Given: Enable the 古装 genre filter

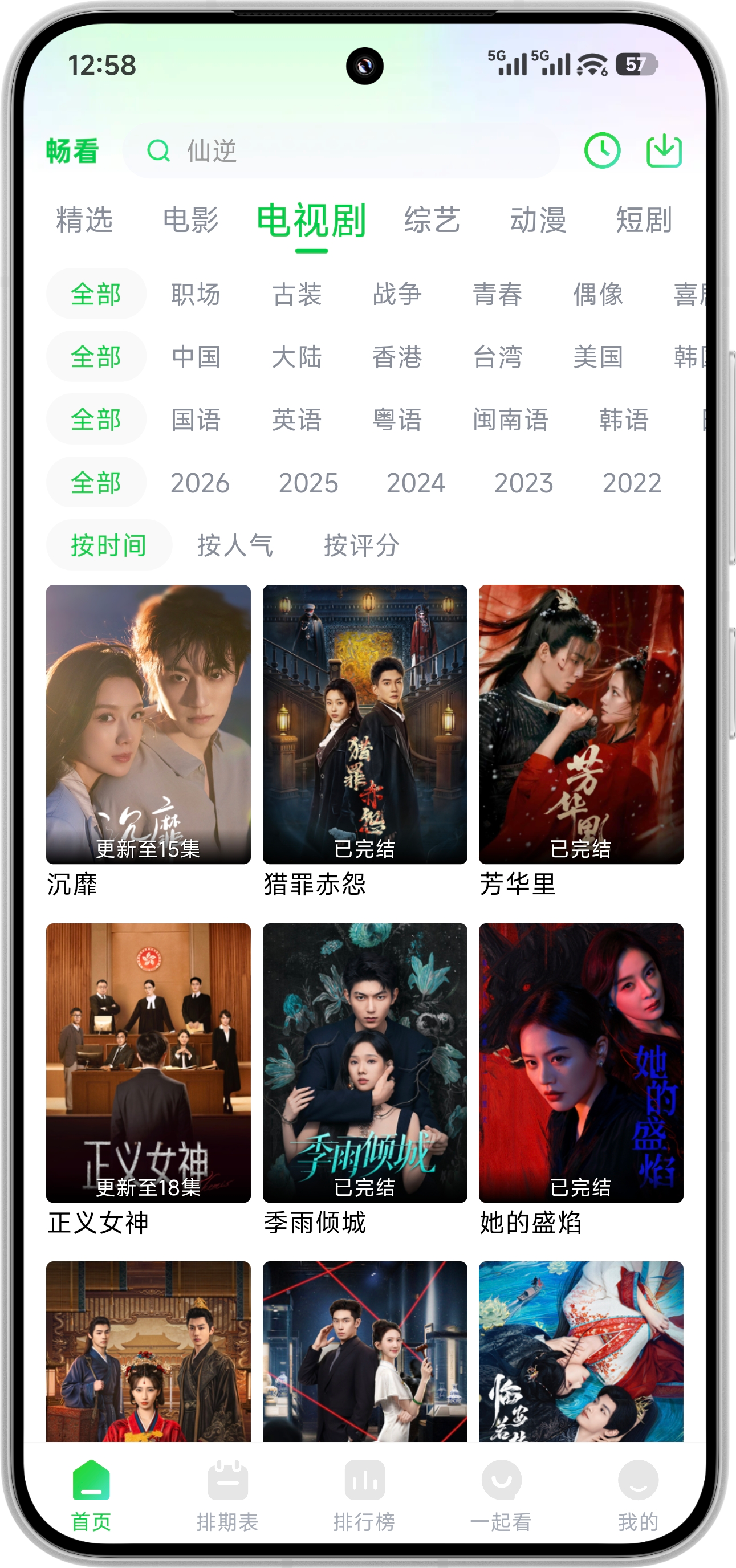Looking at the screenshot, I should (x=298, y=295).
